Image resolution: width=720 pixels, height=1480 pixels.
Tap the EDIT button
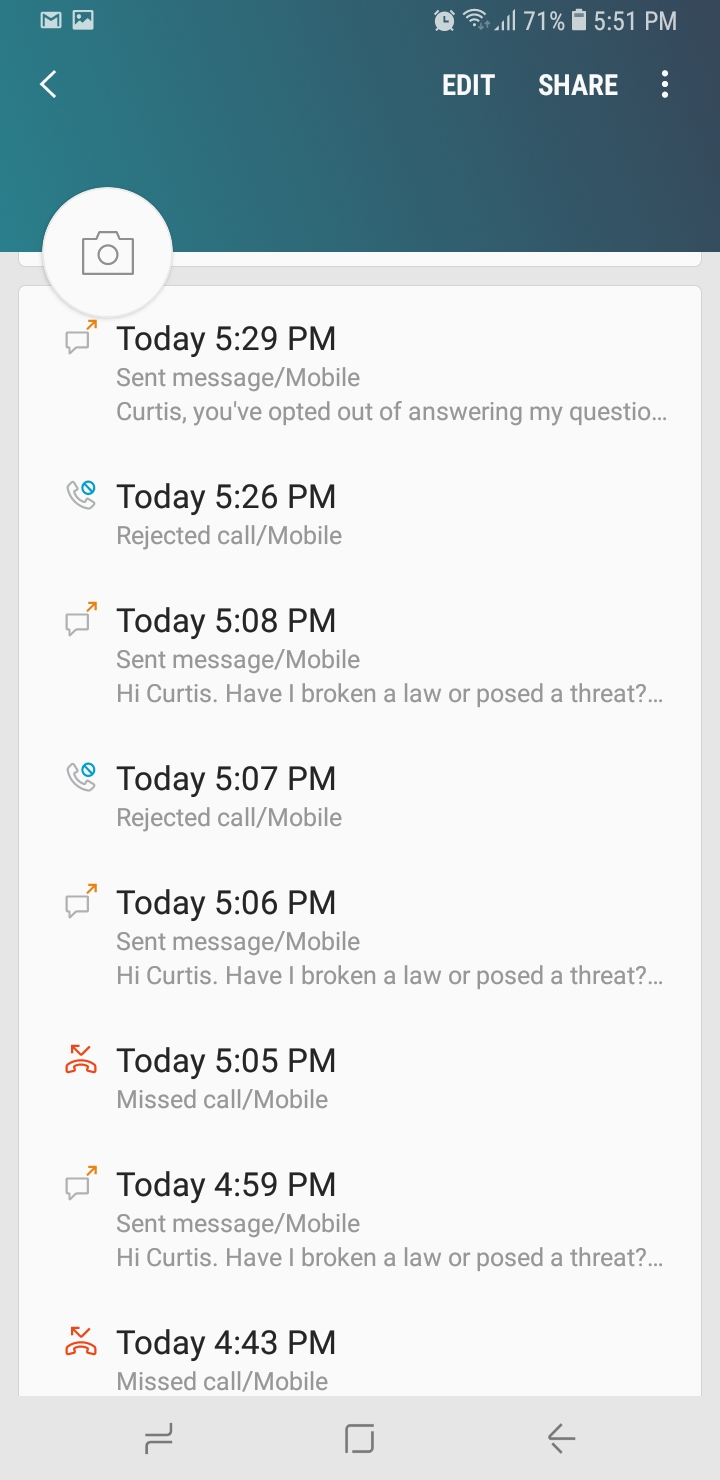pyautogui.click(x=468, y=85)
